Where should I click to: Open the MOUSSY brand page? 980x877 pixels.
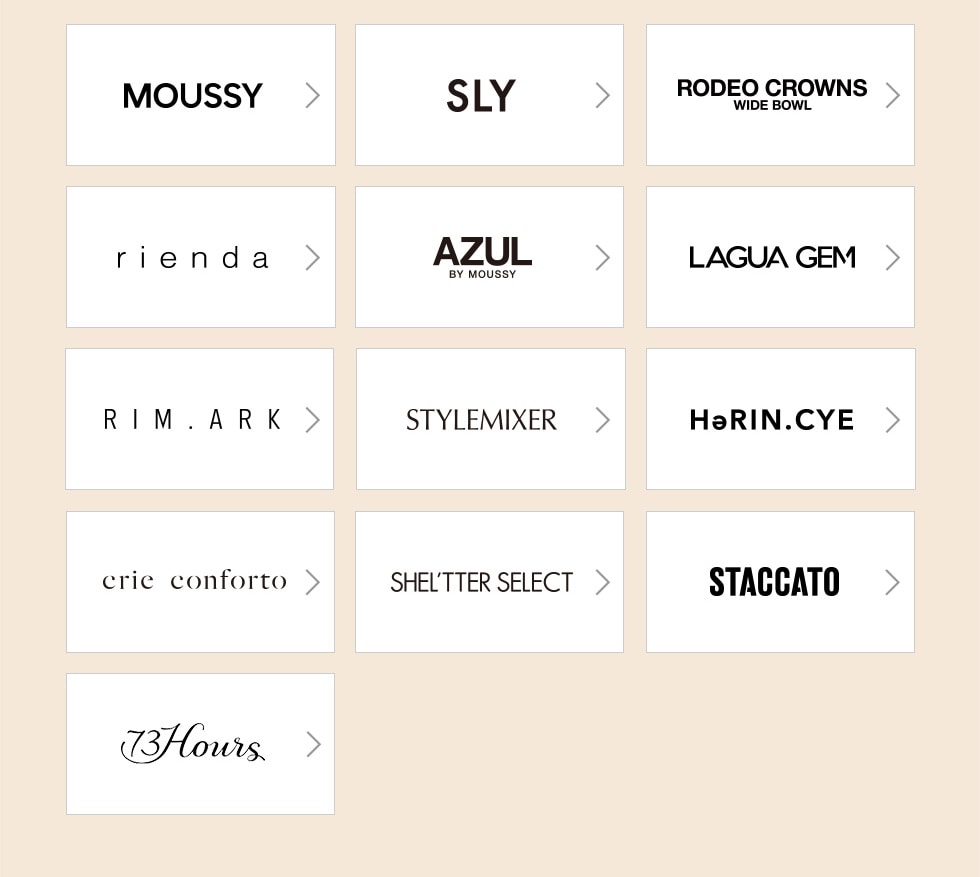[x=200, y=95]
